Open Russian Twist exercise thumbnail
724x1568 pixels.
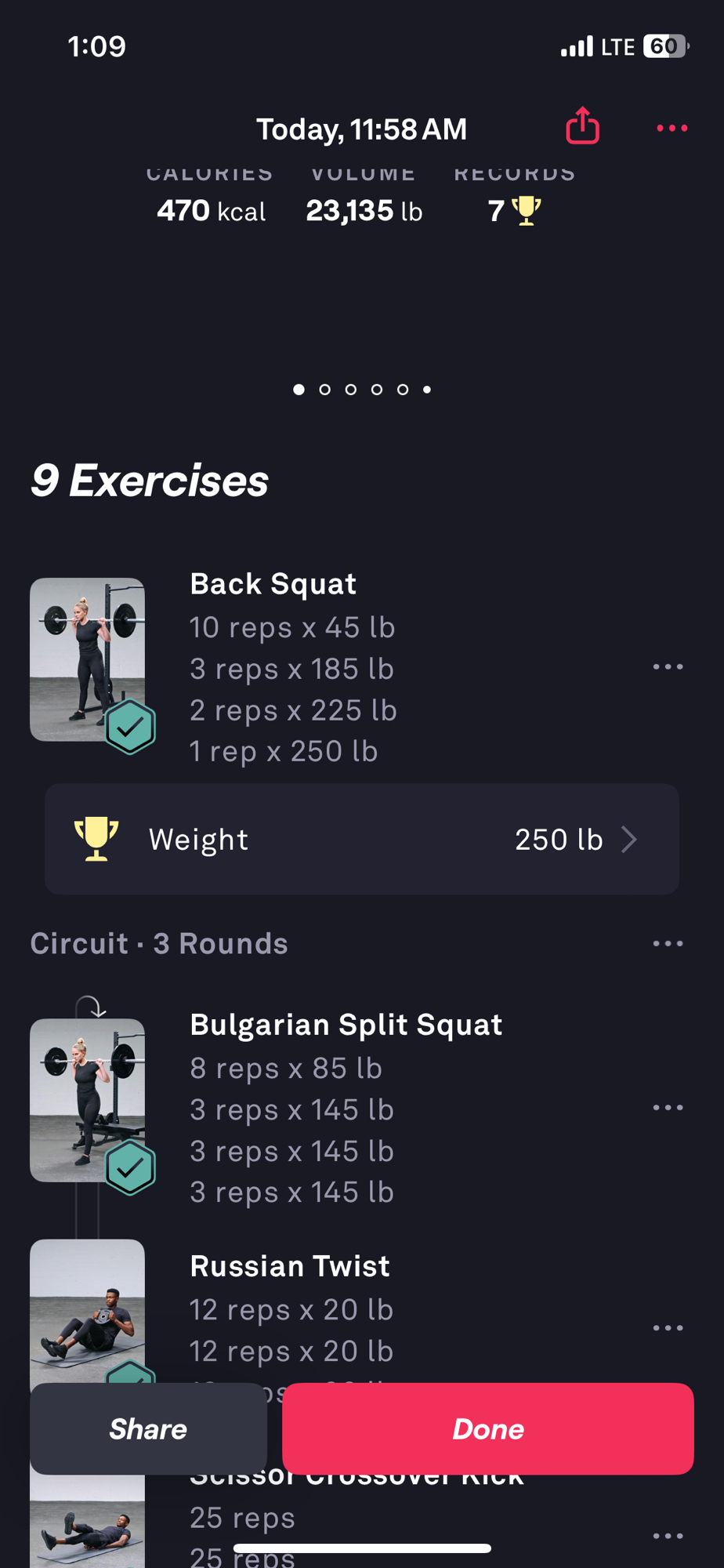point(87,1309)
